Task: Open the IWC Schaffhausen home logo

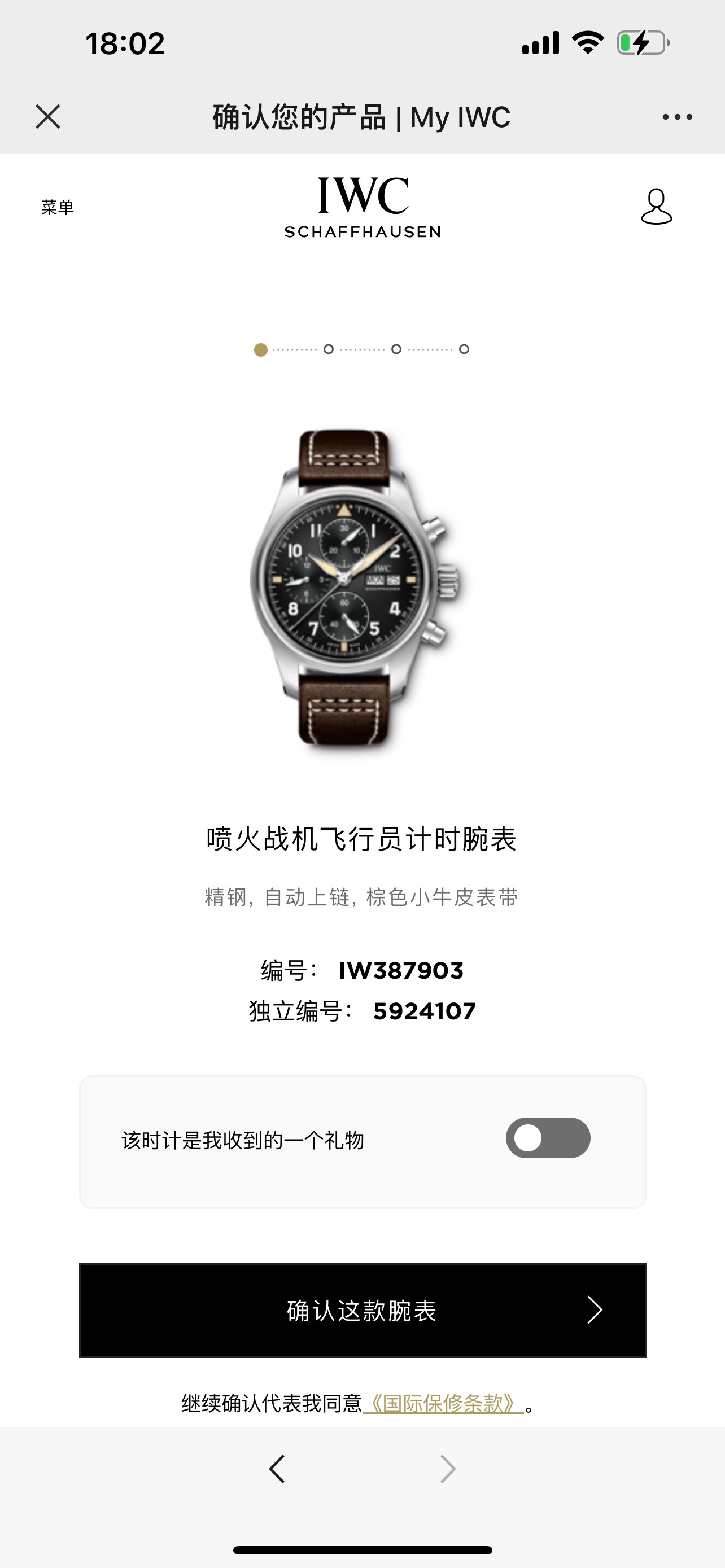Action: pos(362,207)
